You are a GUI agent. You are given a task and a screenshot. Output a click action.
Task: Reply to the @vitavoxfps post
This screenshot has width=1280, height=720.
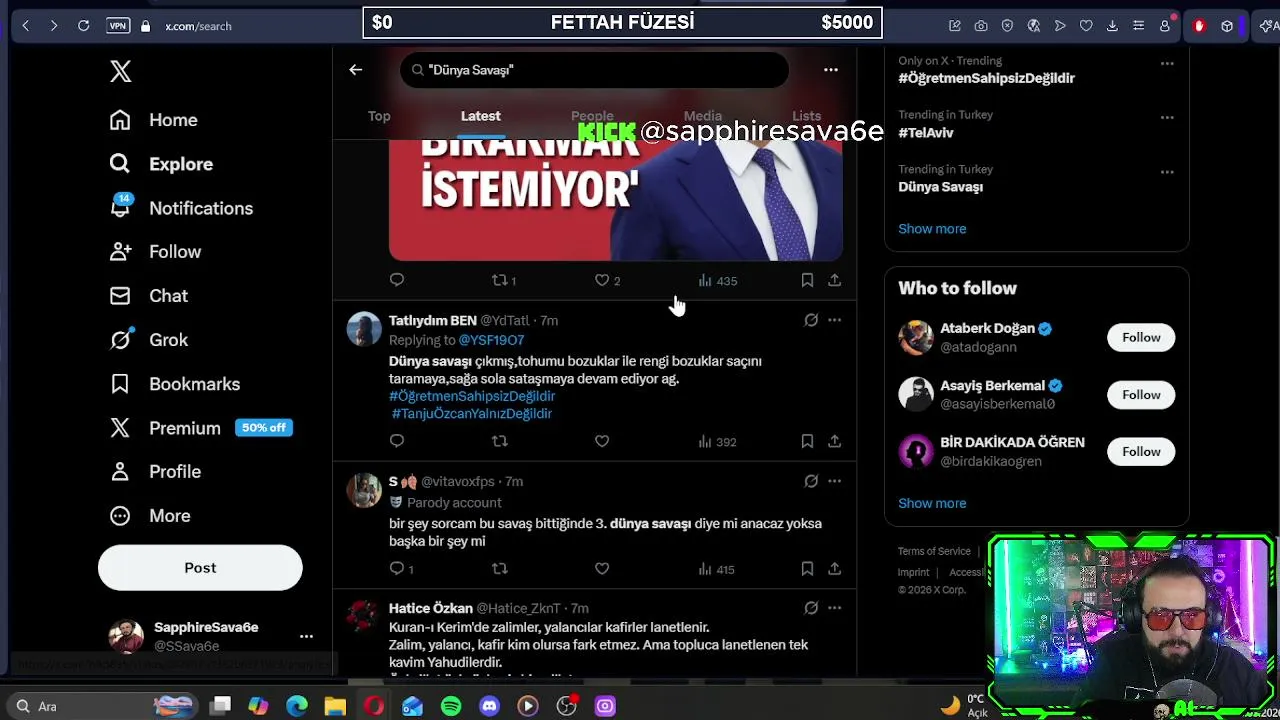pos(397,569)
